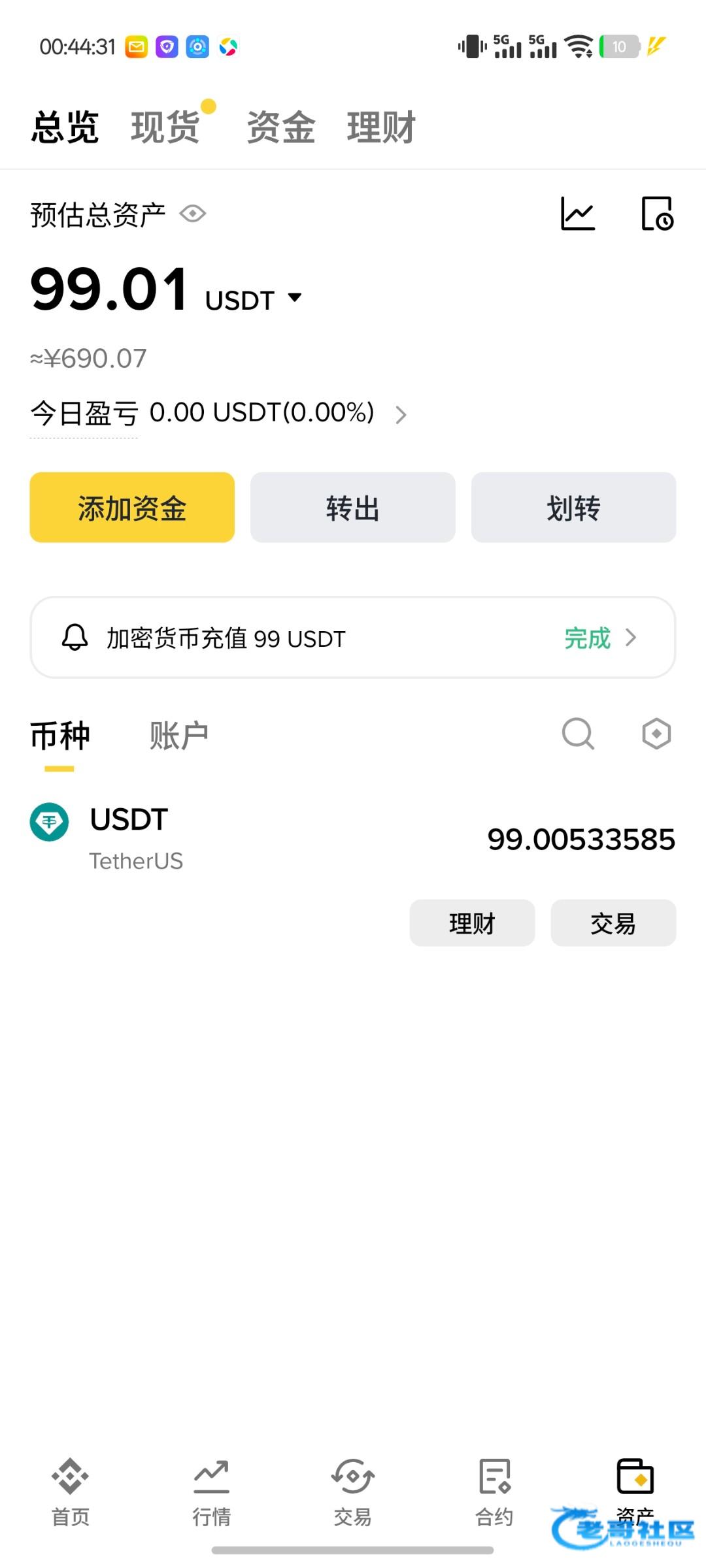This screenshot has height=1568, width=706.
Task: Tap the 添加资金 button
Action: click(x=132, y=508)
